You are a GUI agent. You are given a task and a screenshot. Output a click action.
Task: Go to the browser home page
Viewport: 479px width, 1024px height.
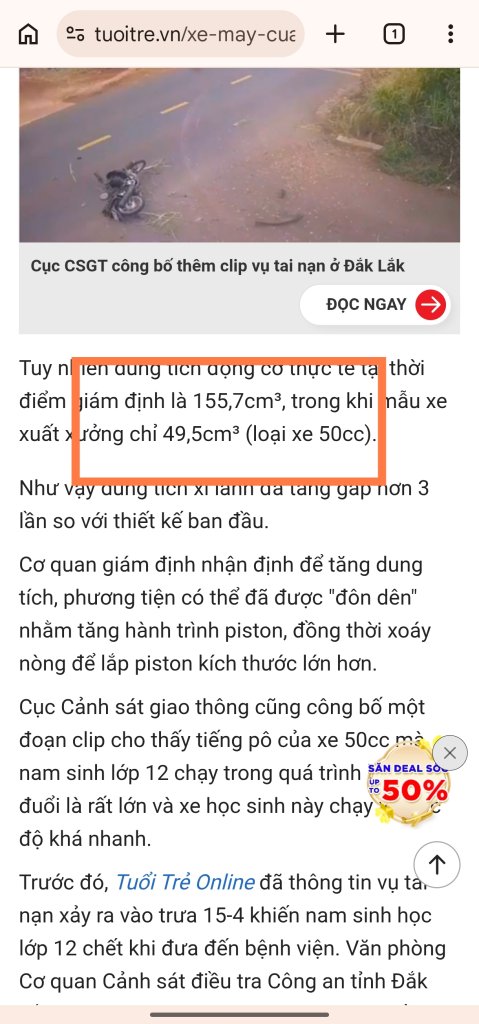[x=27, y=34]
